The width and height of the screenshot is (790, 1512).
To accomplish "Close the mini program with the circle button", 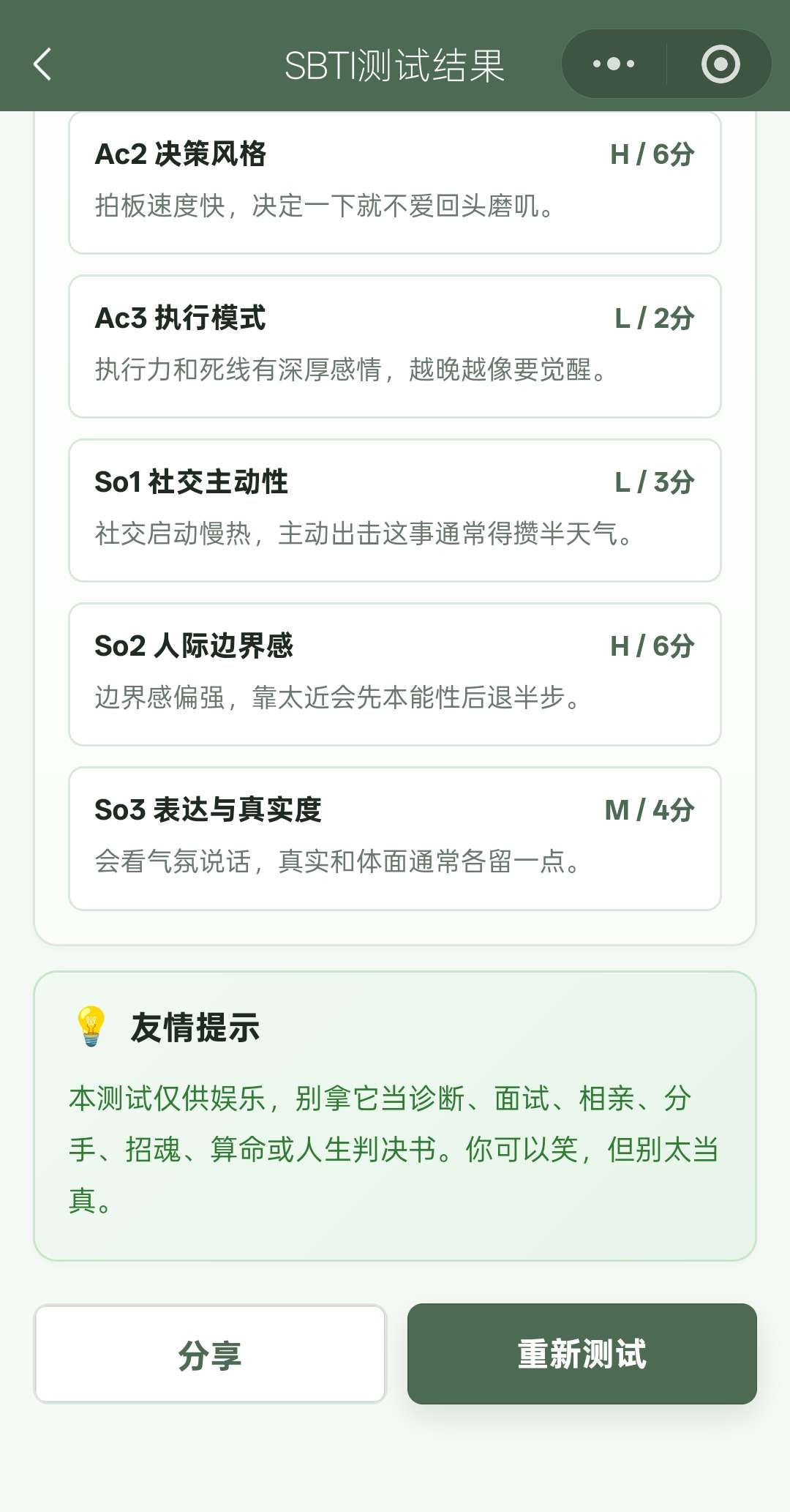I will 720,64.
